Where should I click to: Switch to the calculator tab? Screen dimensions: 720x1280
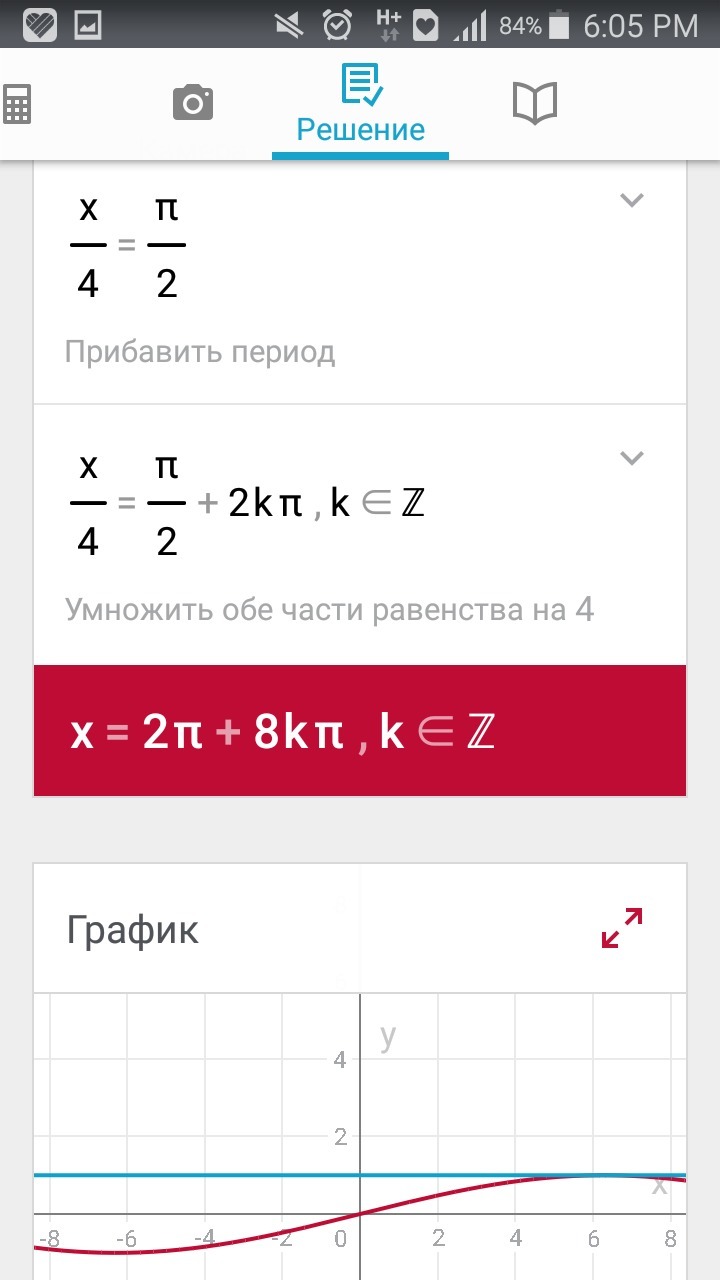[x=17, y=103]
